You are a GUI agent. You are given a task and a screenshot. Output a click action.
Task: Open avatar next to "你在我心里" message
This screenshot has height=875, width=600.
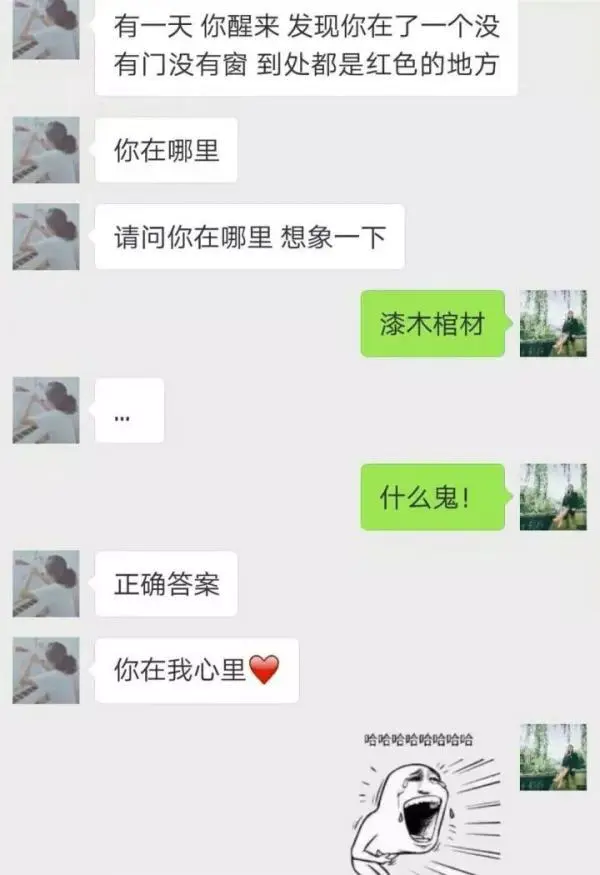pos(45,670)
